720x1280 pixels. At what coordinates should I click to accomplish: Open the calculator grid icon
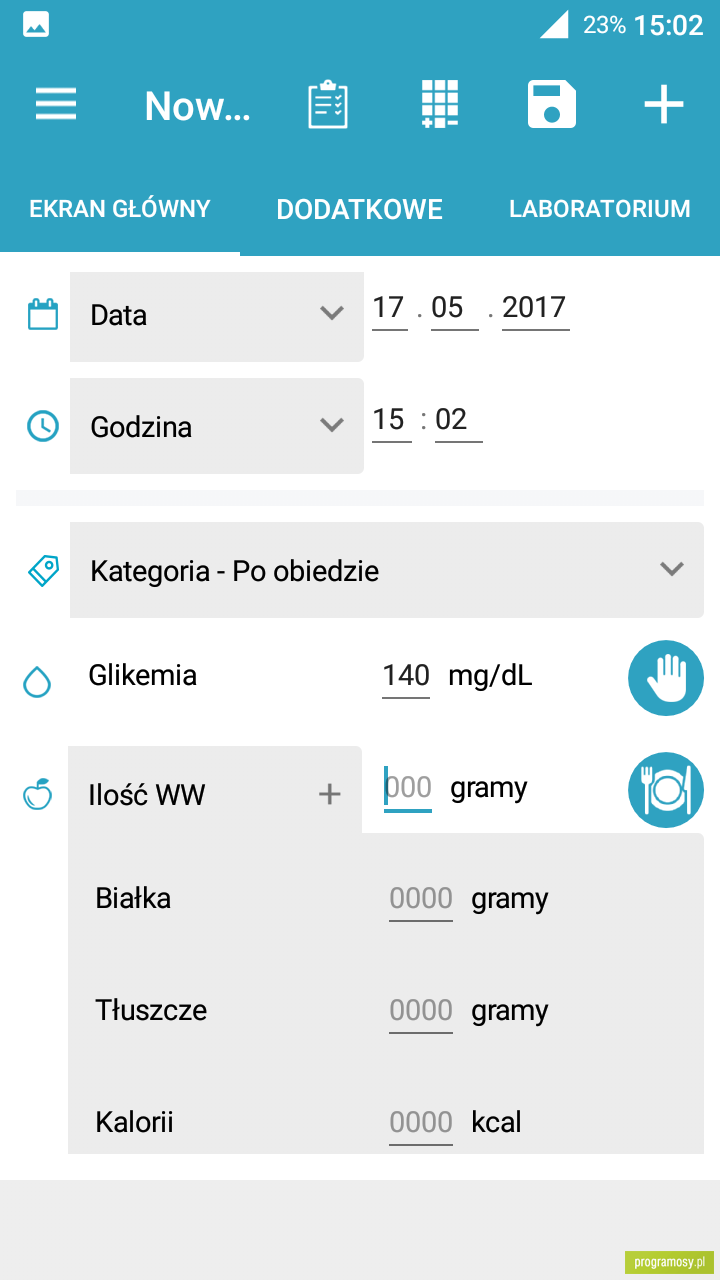point(440,104)
